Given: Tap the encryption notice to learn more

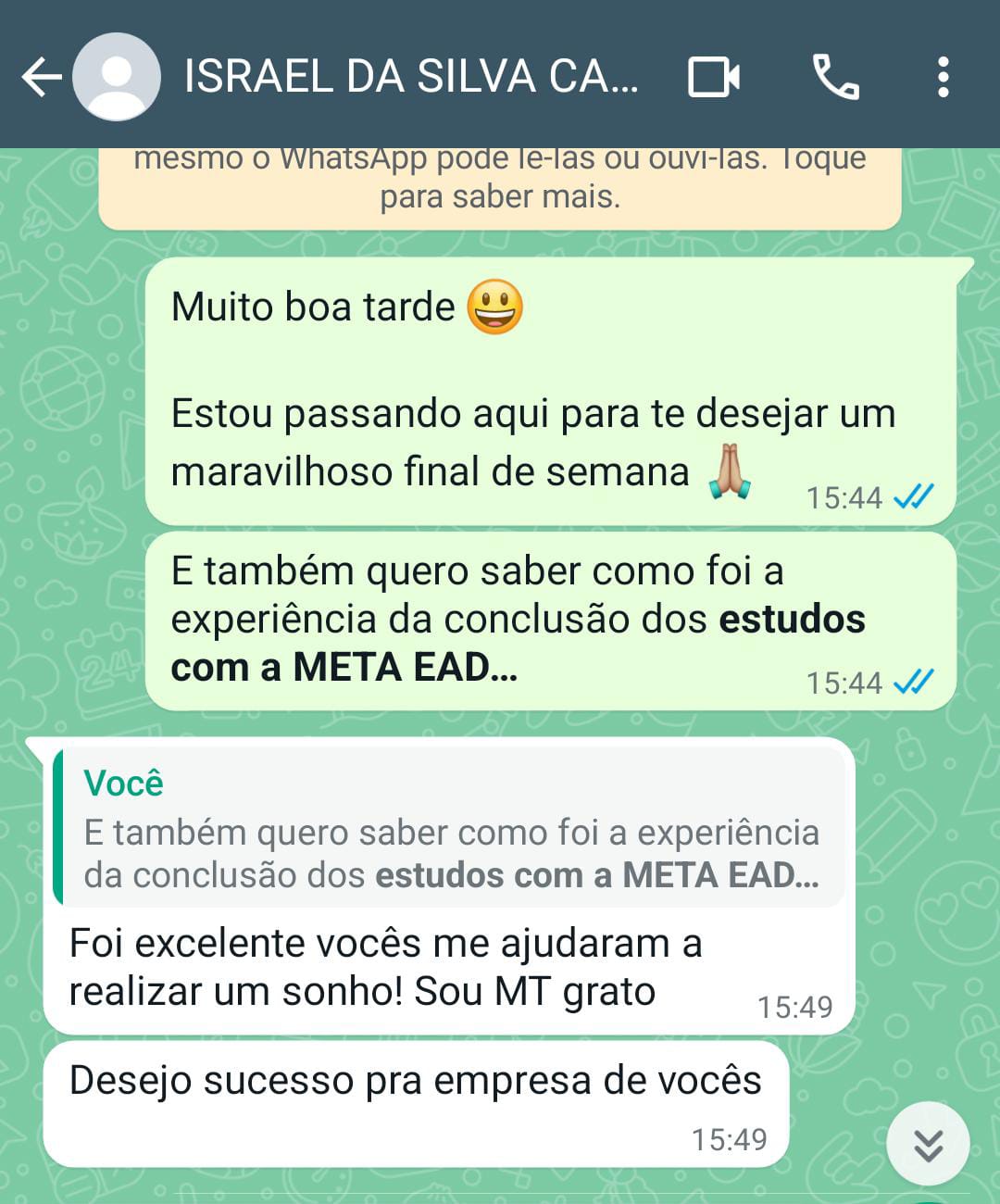Looking at the screenshot, I should tap(500, 185).
